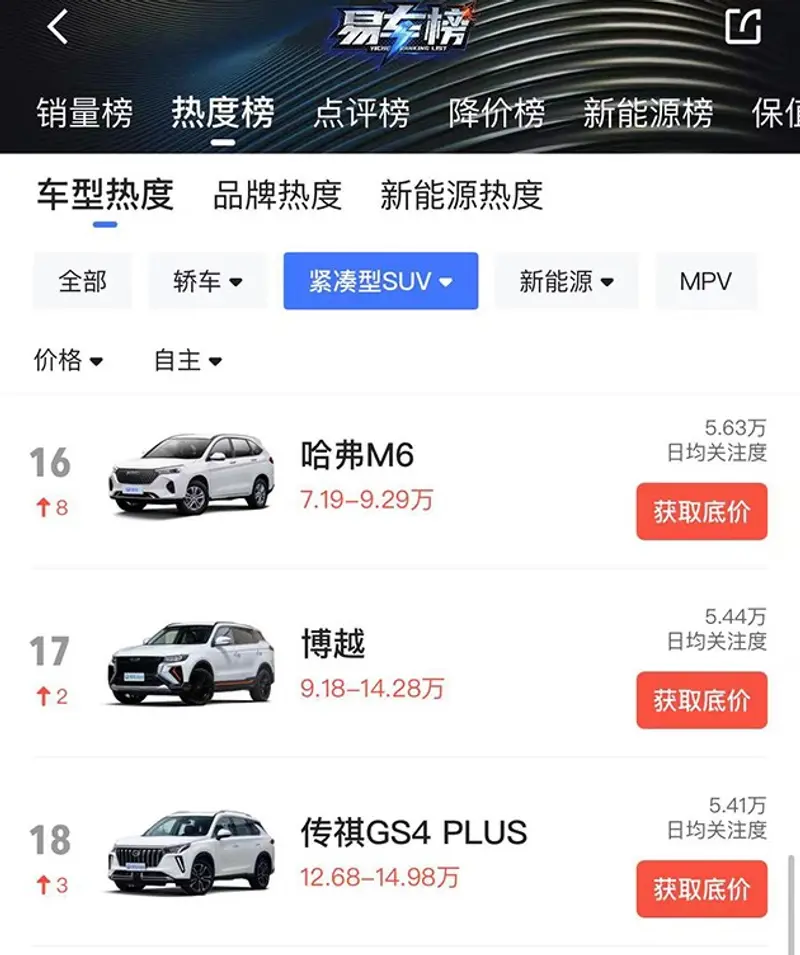Expand the 轿车 dropdown filter
The image size is (800, 955).
tap(208, 281)
